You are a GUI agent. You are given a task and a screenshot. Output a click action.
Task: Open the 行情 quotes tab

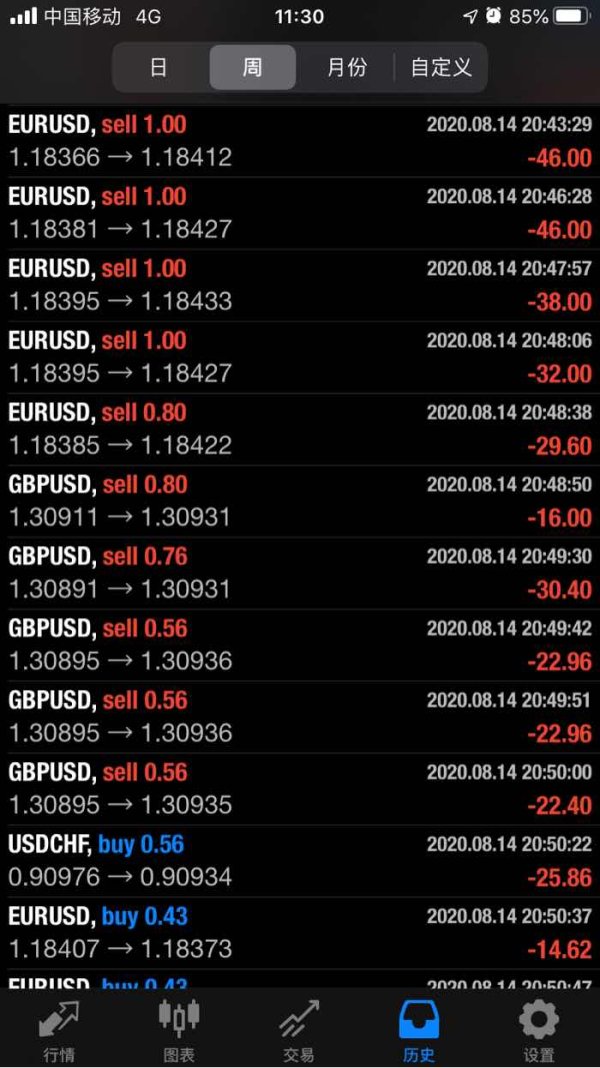[x=59, y=1029]
